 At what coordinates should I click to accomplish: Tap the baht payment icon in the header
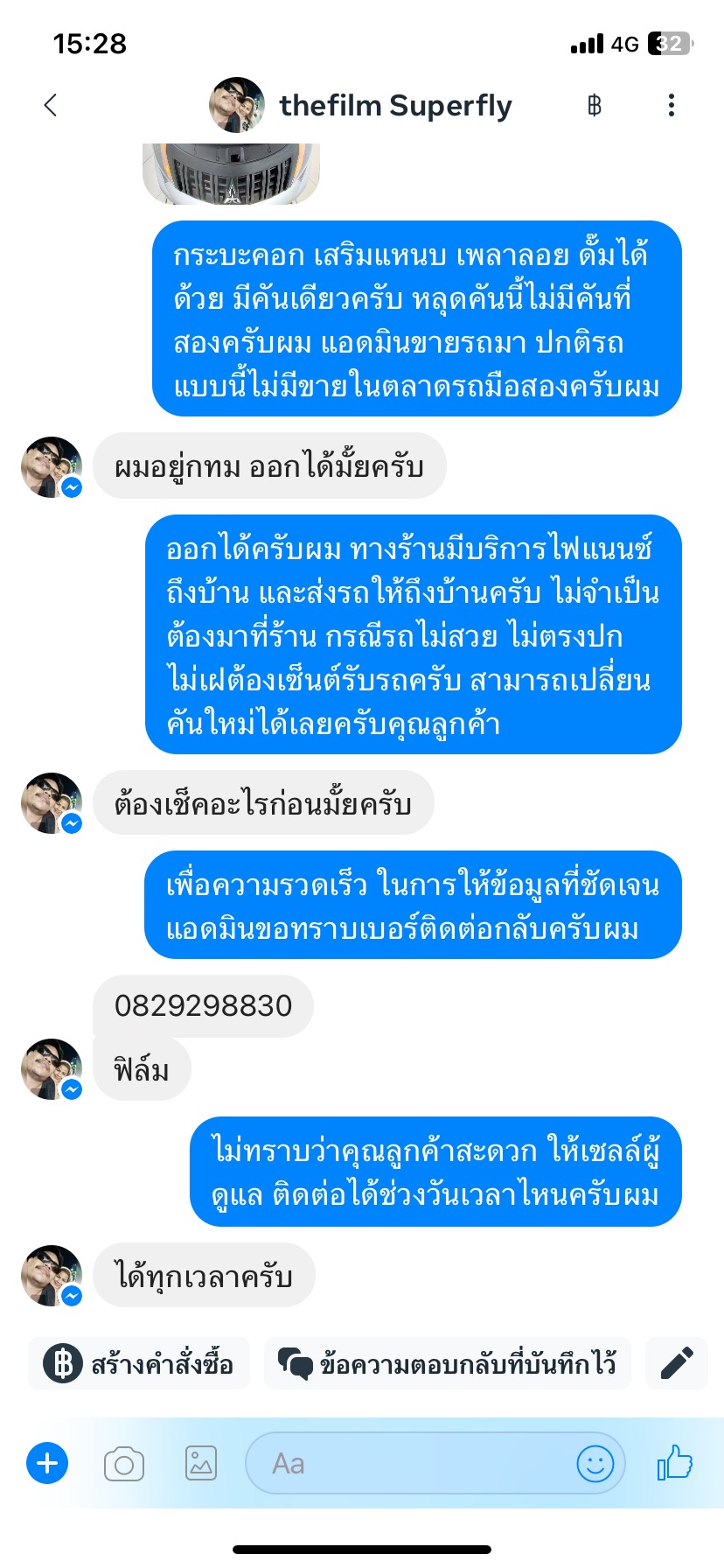pyautogui.click(x=595, y=106)
